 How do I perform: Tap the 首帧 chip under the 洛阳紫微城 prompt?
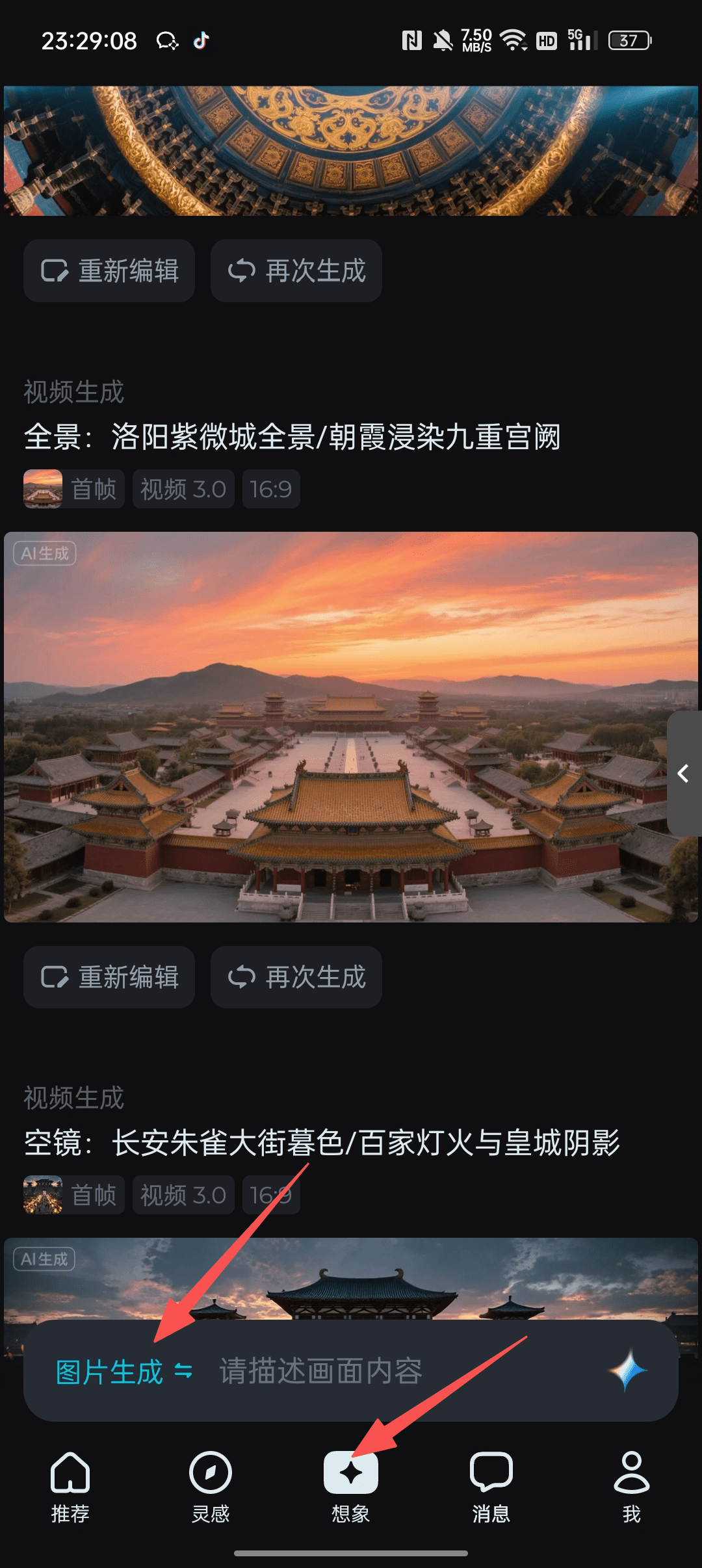[74, 489]
